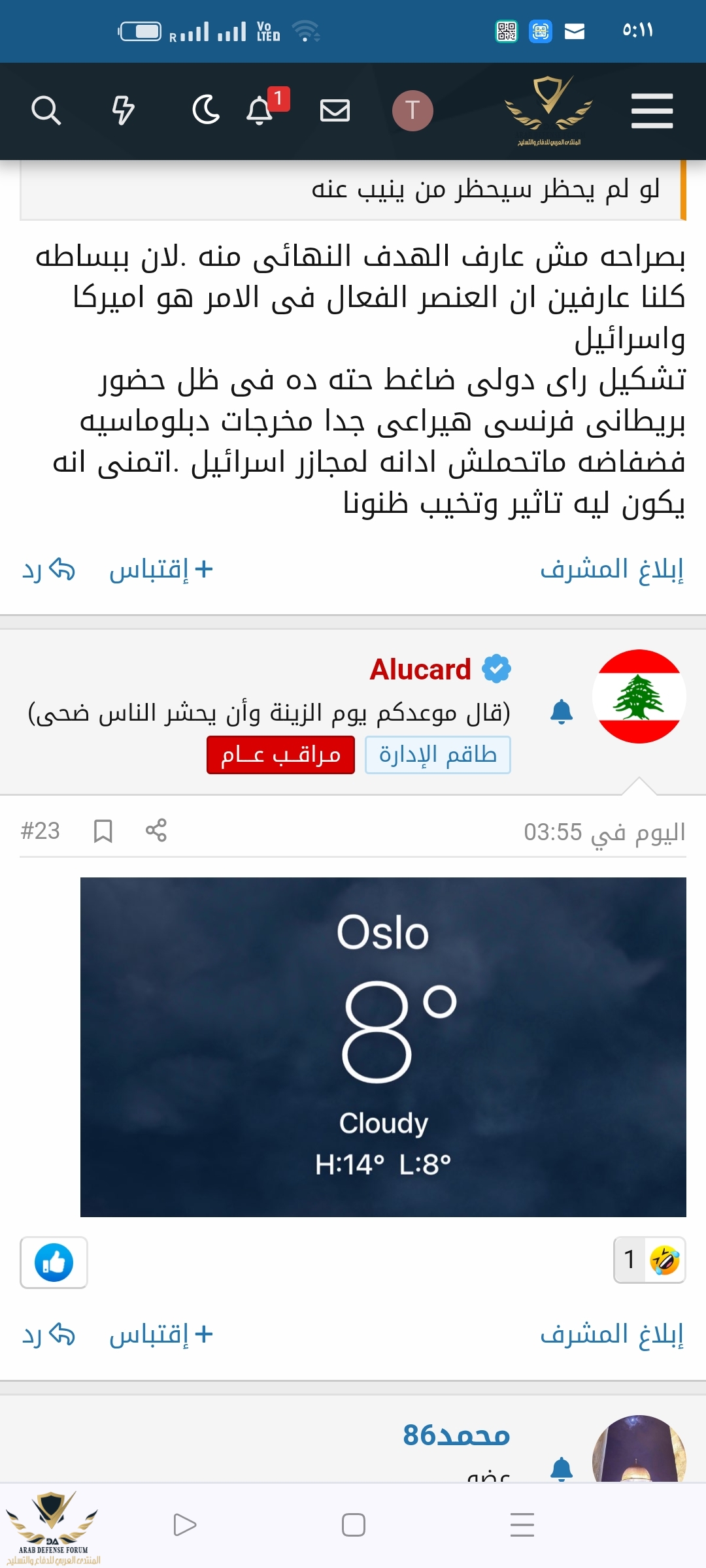Open the T account avatar
The height and width of the screenshot is (1568, 706).
412,110
